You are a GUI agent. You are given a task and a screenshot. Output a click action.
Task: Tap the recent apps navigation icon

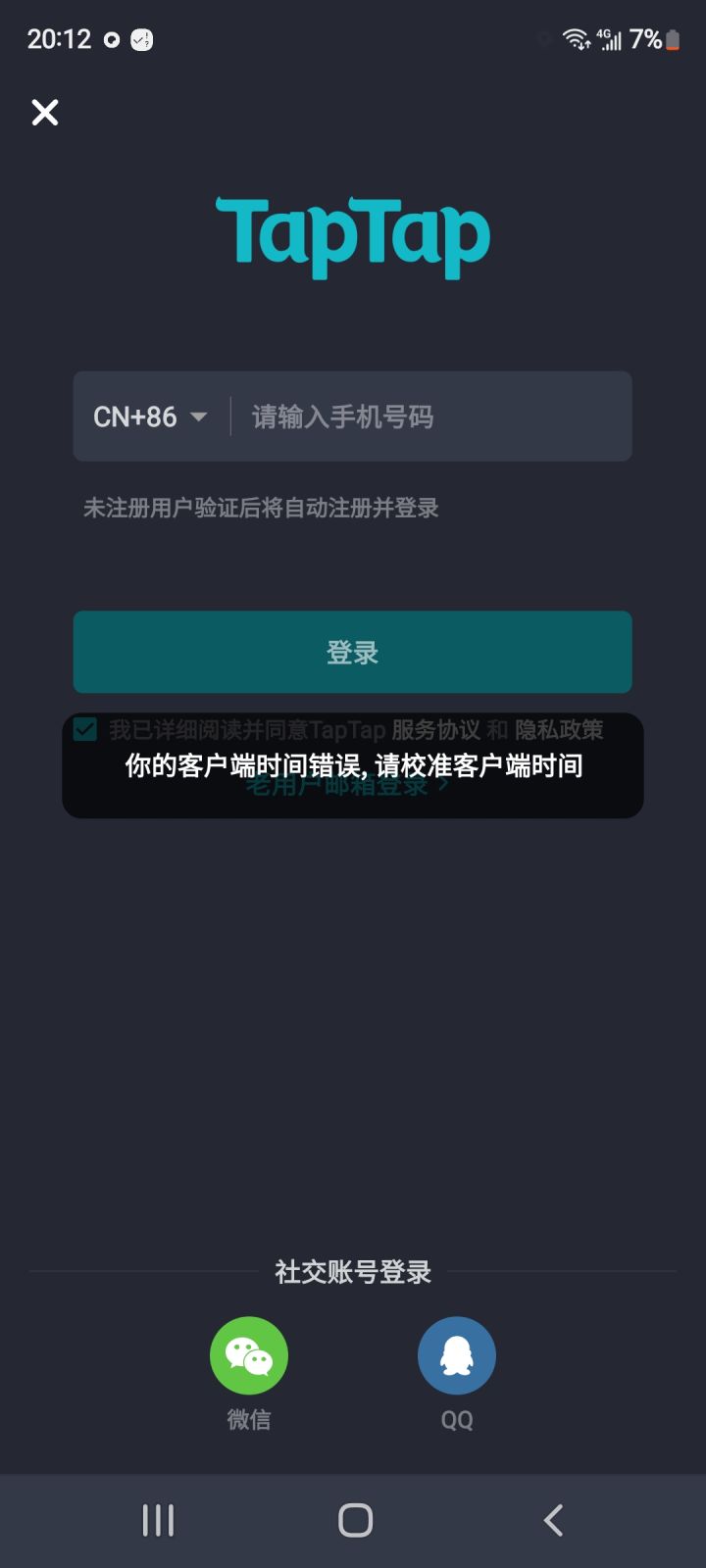coord(157,1519)
